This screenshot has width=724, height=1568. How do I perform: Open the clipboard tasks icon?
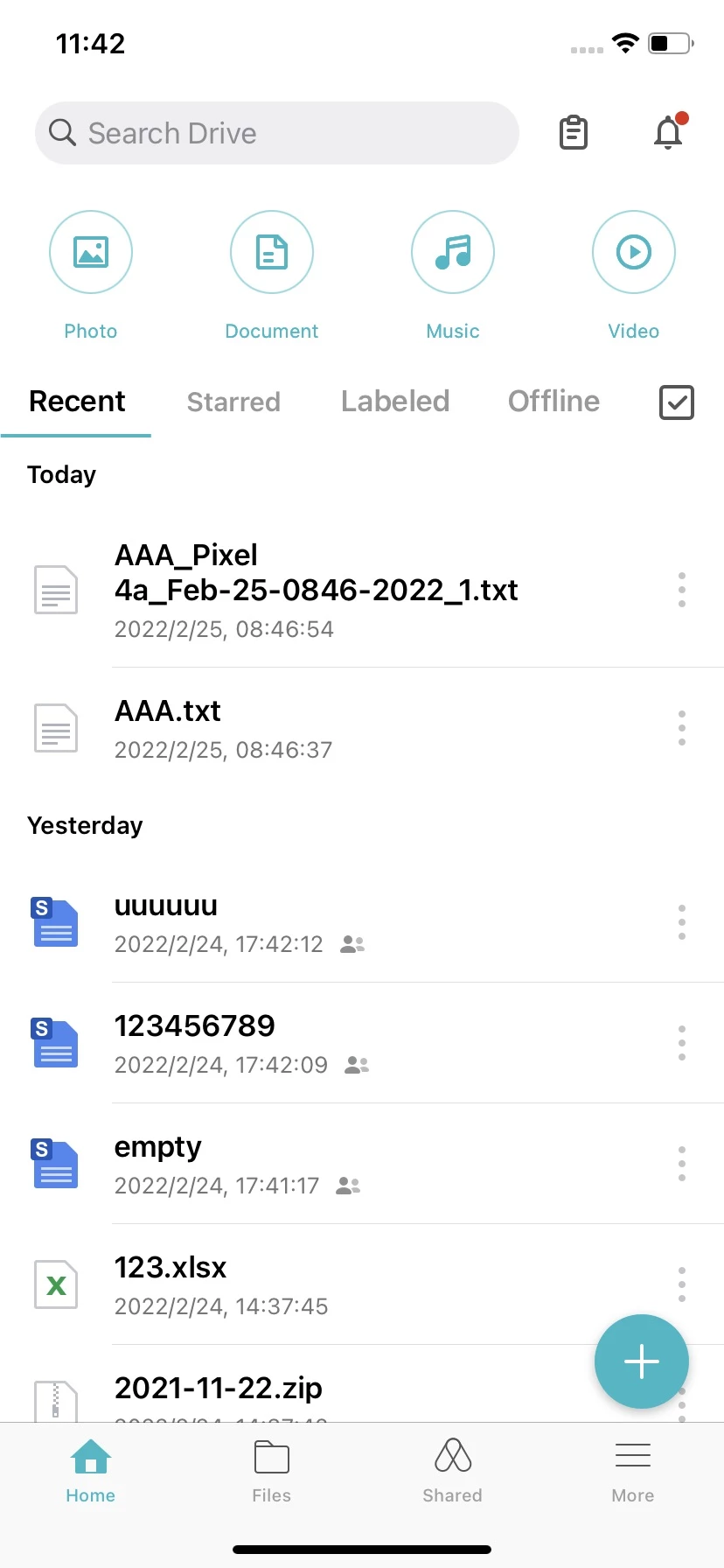click(x=573, y=133)
